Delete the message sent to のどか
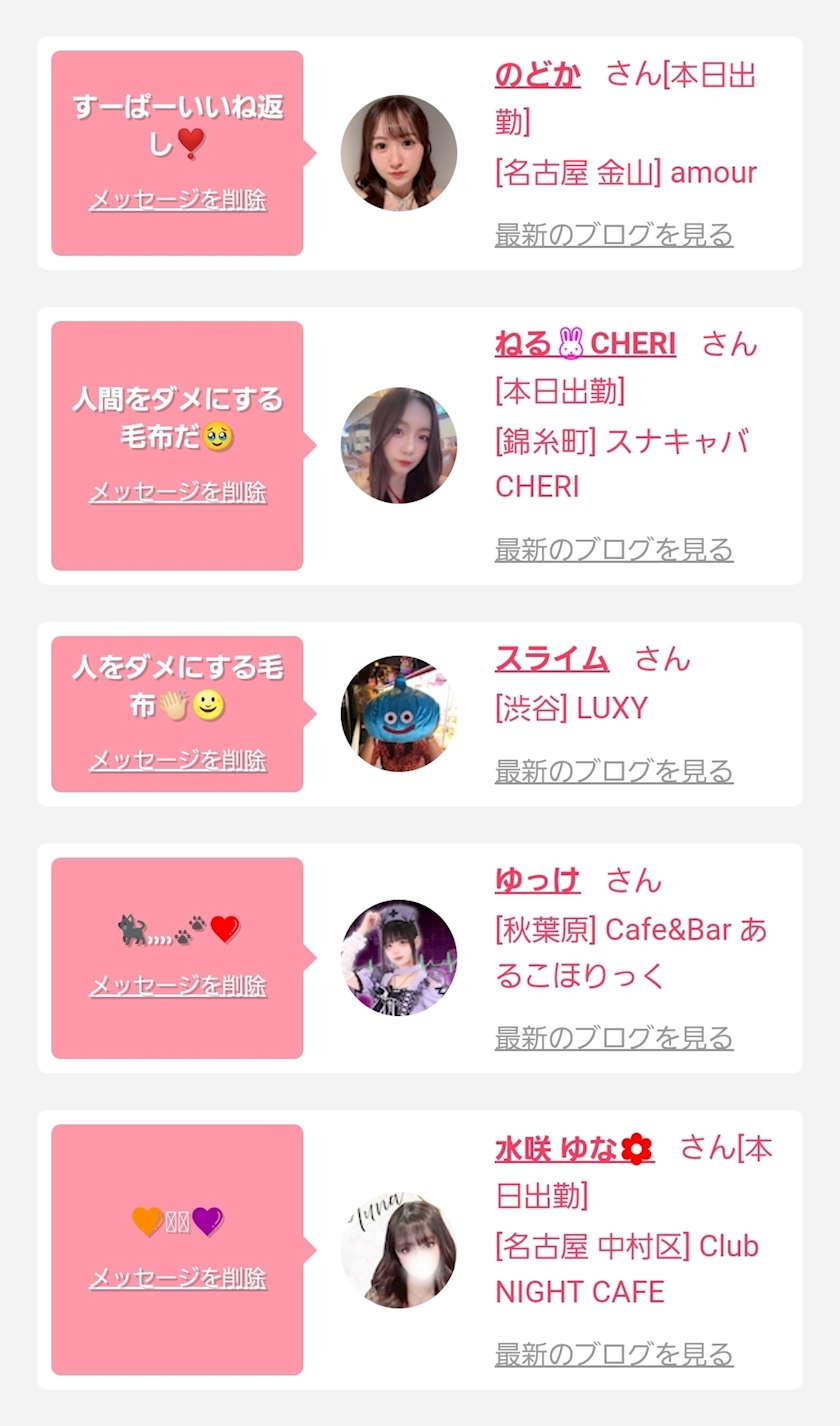840x1426 pixels. 178,200
